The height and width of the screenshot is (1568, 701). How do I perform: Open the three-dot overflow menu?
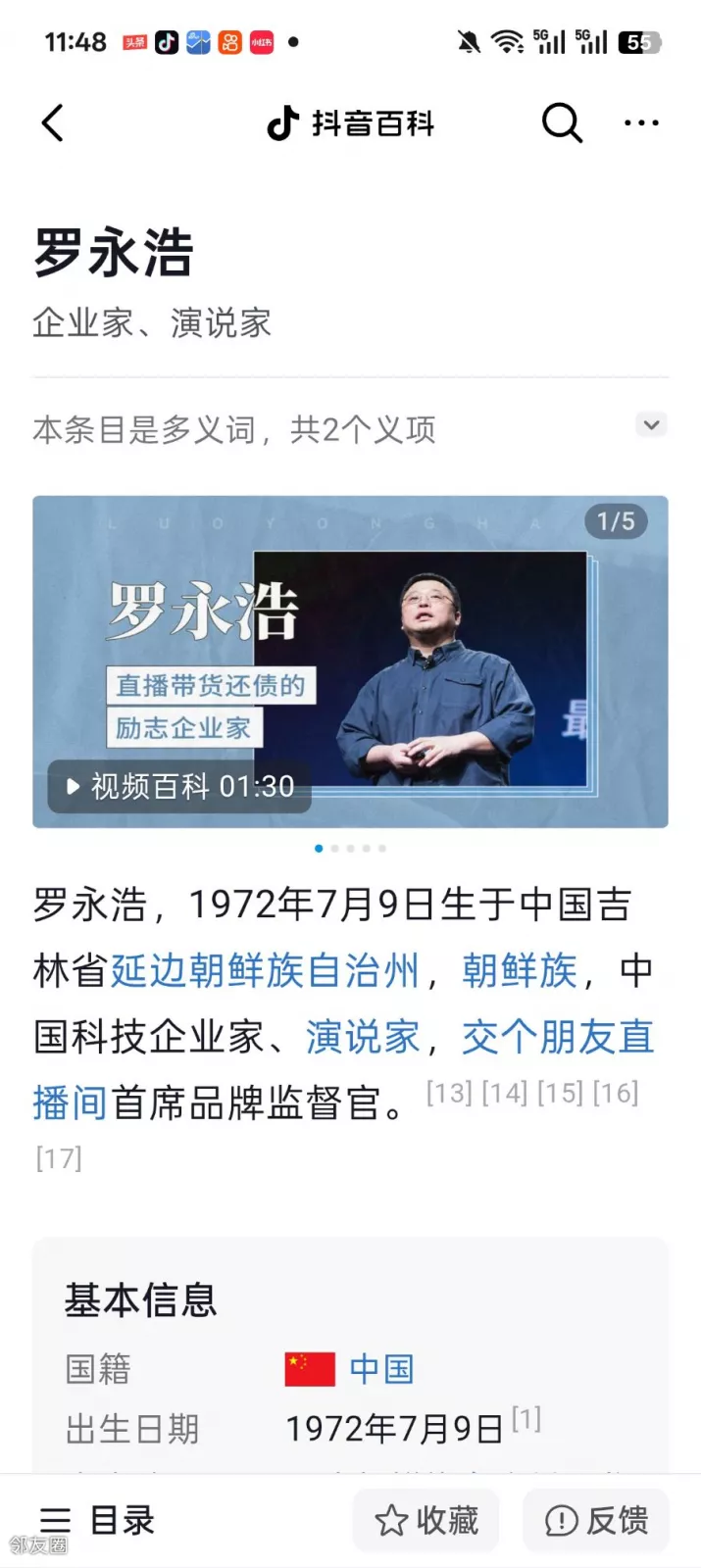click(x=641, y=123)
